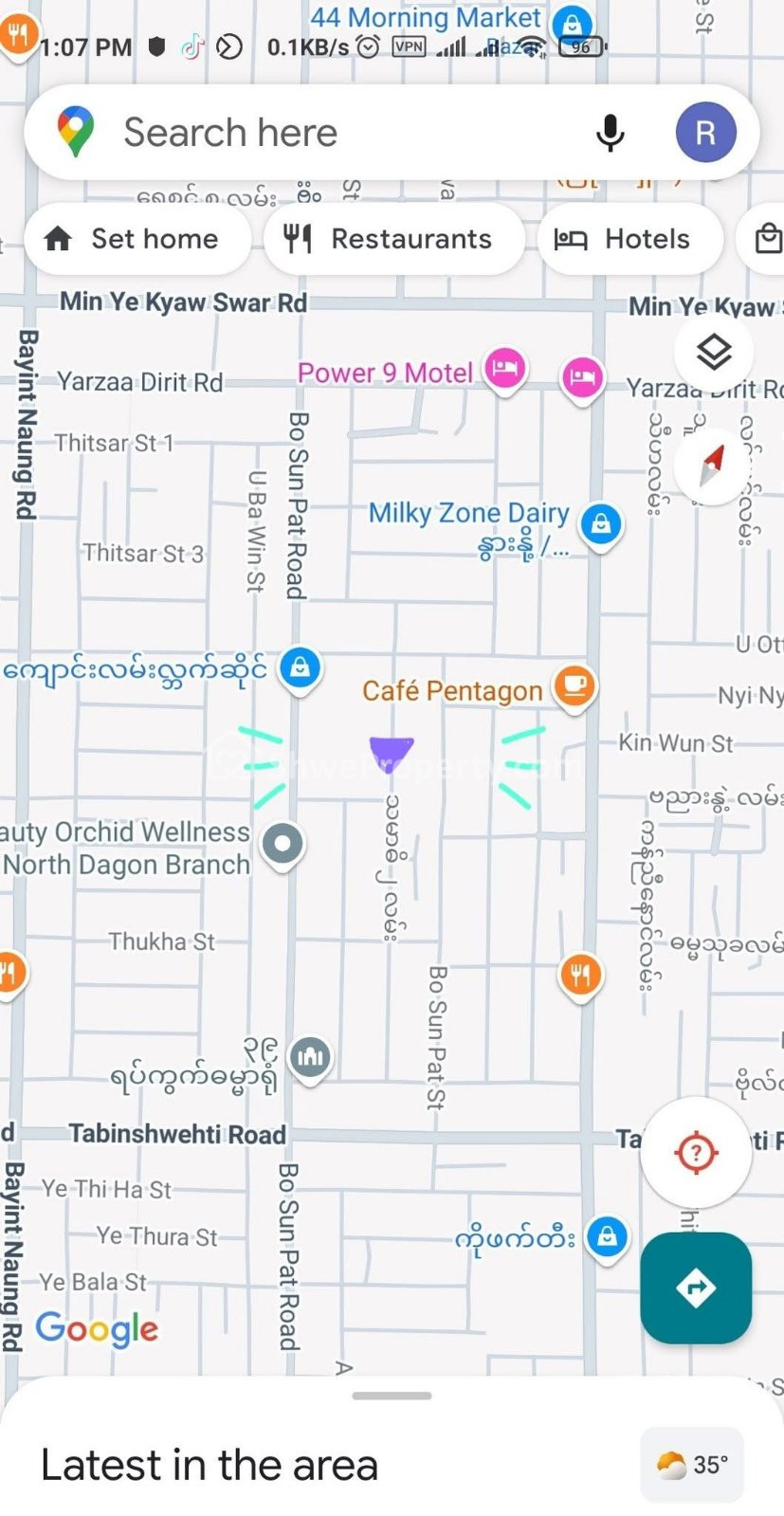Expand the Latest in the area sheet

[x=392, y=1396]
